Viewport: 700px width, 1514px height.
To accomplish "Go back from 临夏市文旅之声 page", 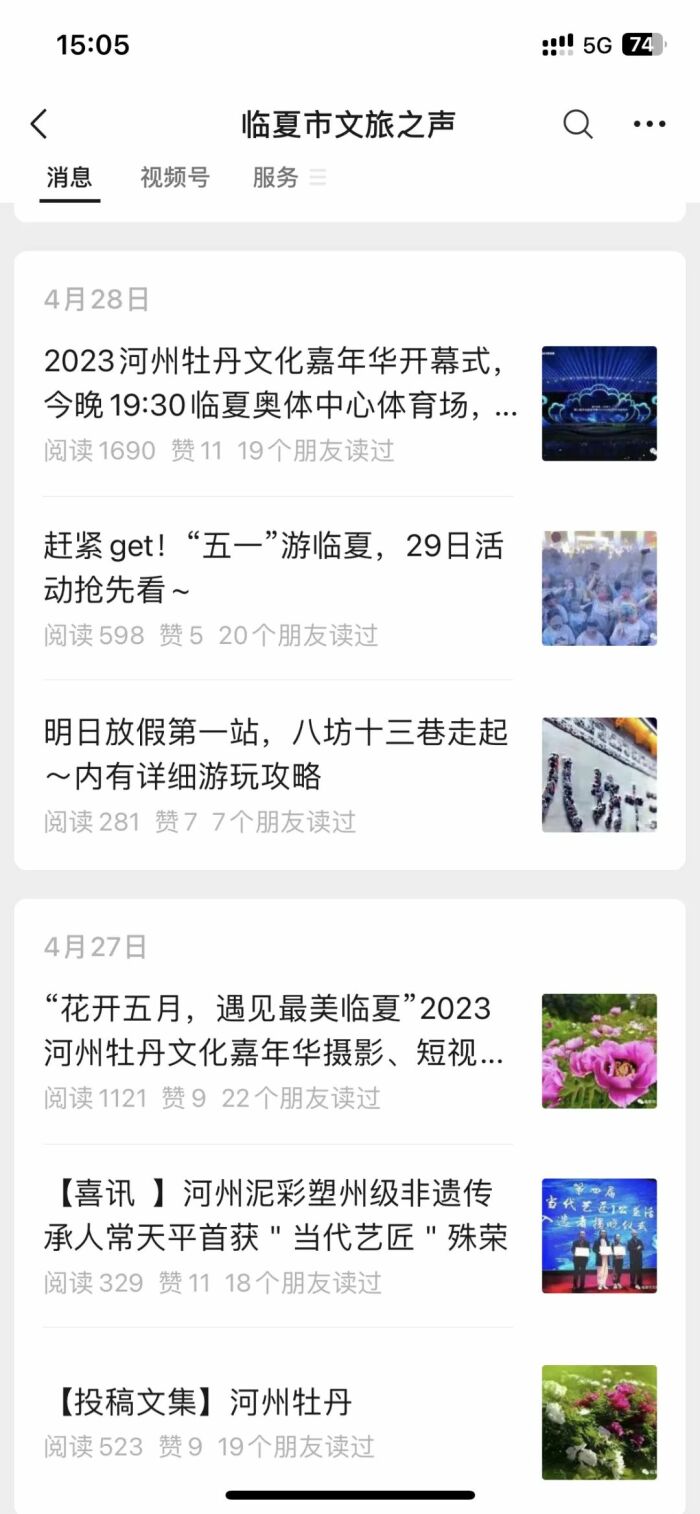I will (x=39, y=124).
